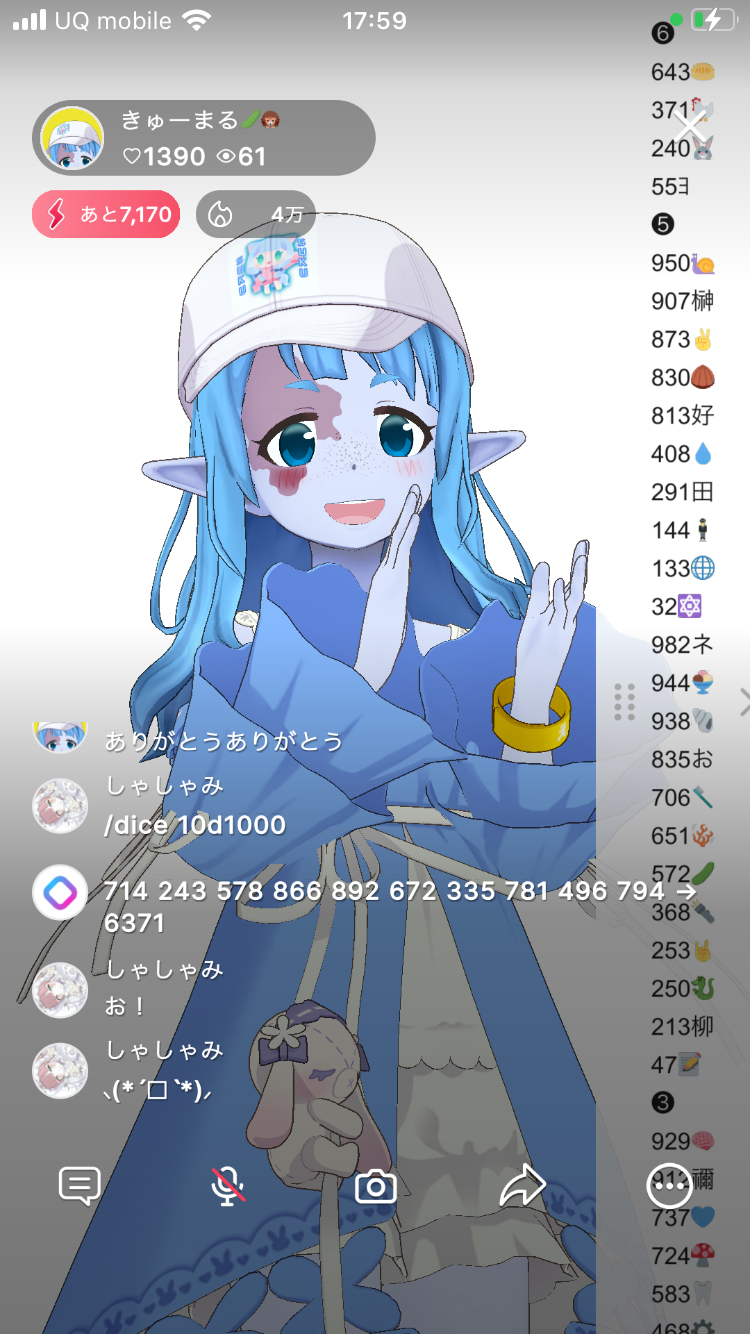Unmute the microphone
Image resolution: width=750 pixels, height=1334 pixels.
[x=229, y=1186]
